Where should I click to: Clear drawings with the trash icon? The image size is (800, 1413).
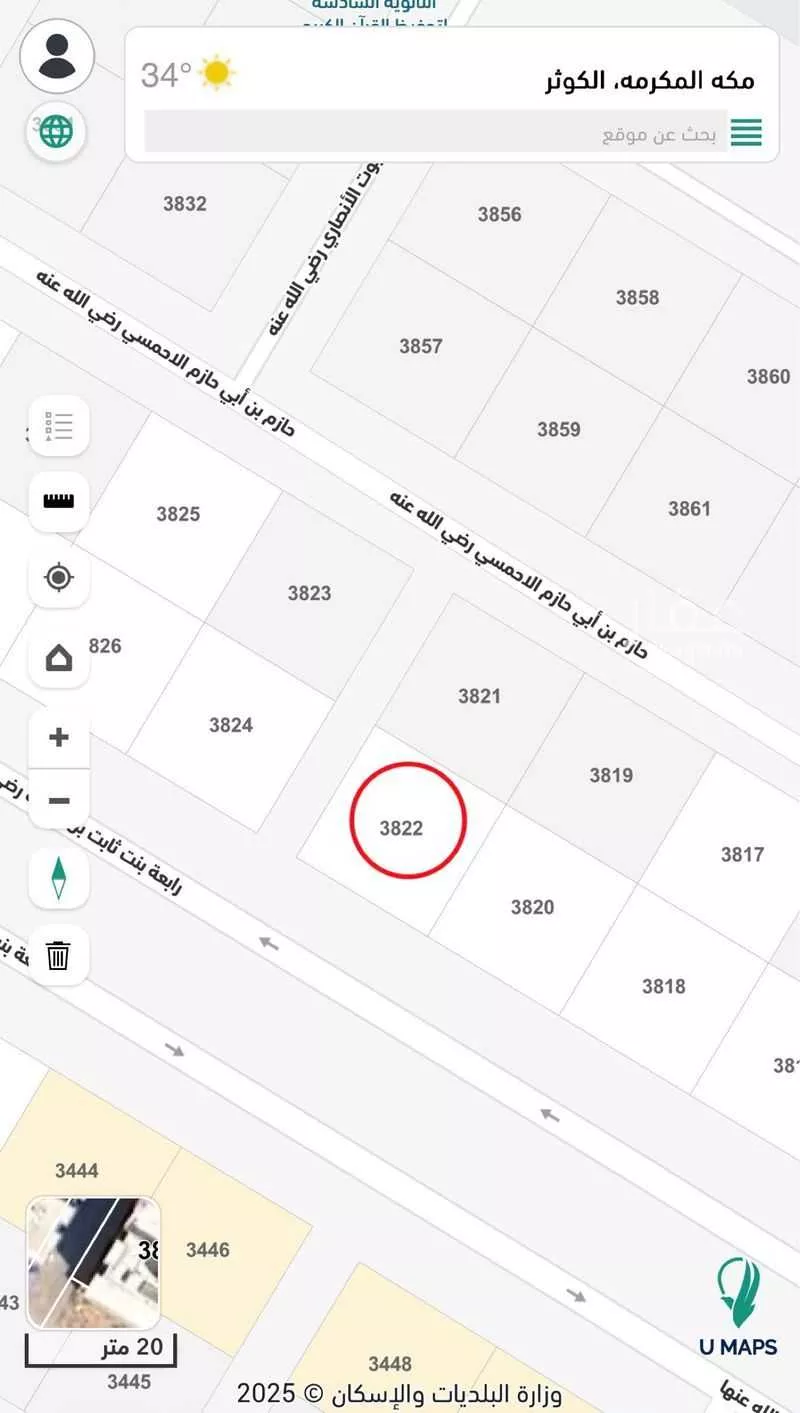point(59,955)
